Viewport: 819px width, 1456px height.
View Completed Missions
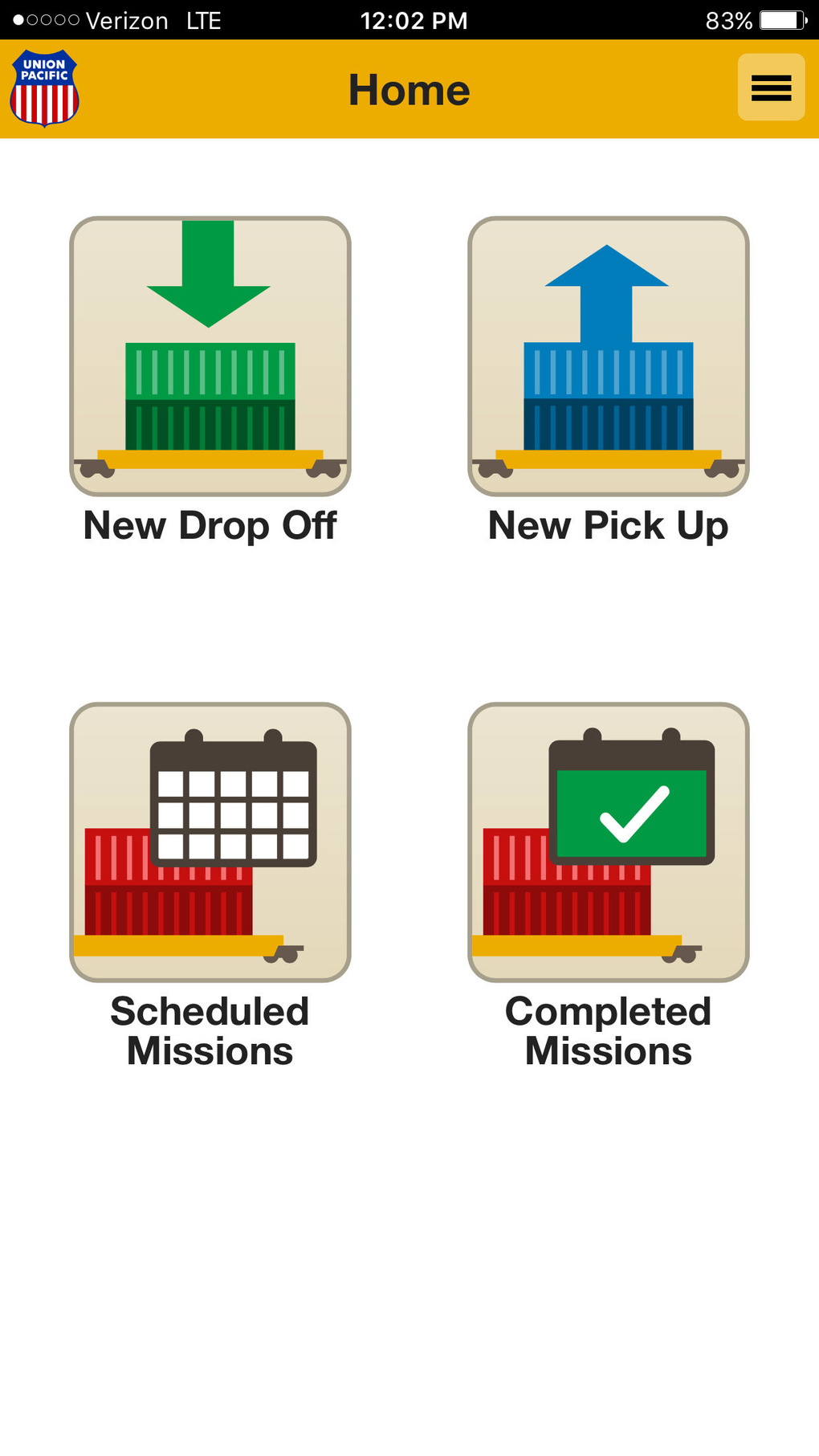point(608,842)
